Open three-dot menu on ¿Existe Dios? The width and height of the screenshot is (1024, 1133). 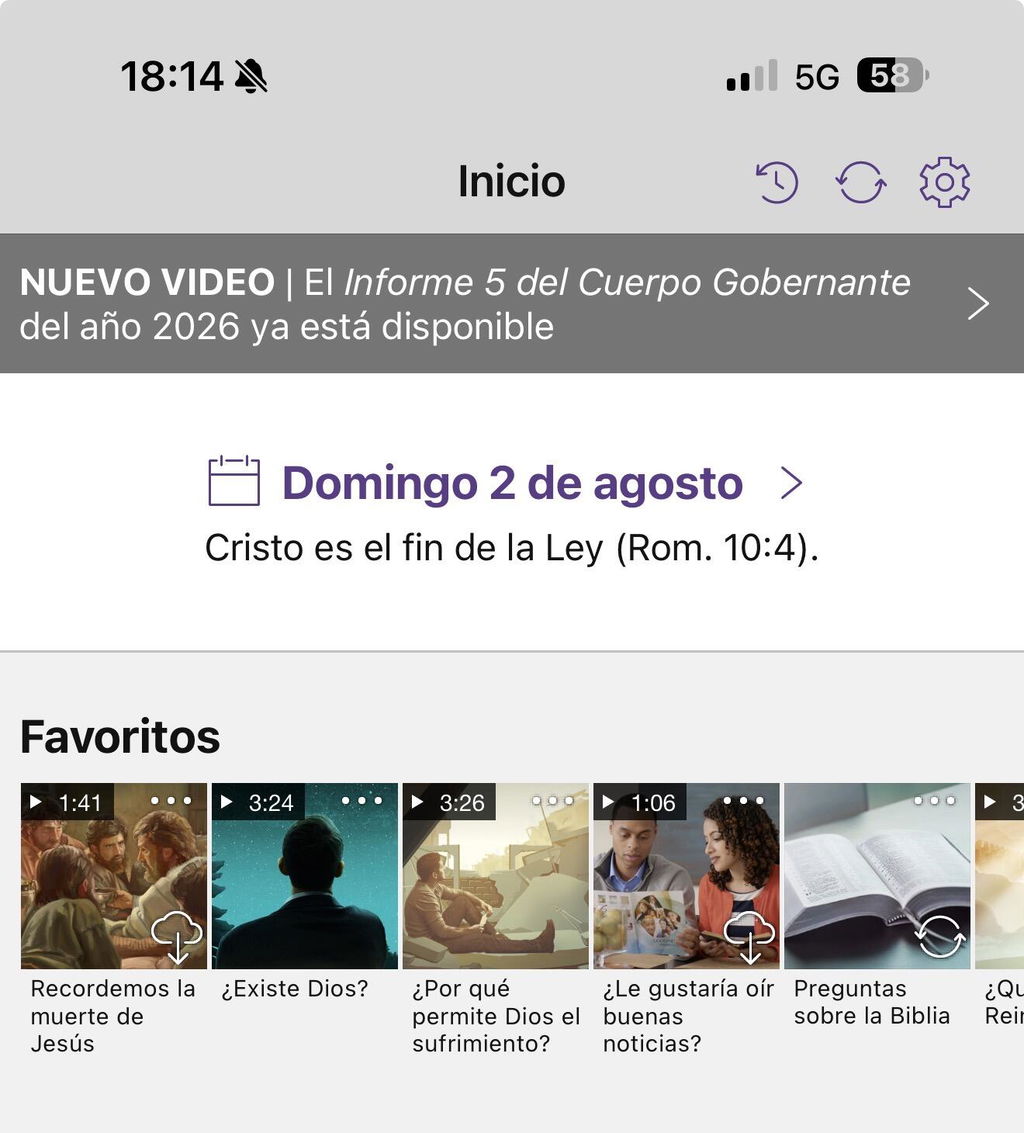point(362,801)
